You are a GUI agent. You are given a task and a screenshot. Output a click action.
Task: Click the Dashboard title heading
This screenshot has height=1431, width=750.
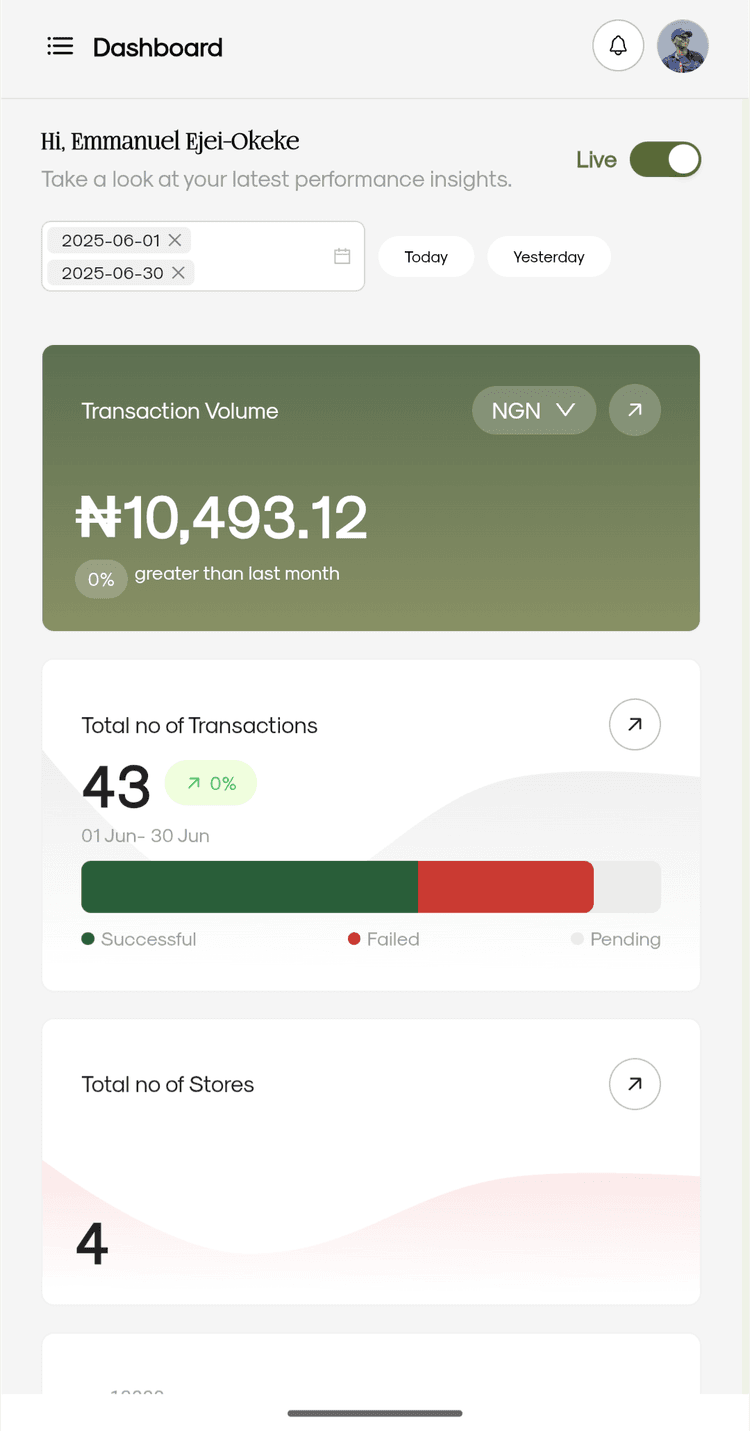[x=157, y=47]
